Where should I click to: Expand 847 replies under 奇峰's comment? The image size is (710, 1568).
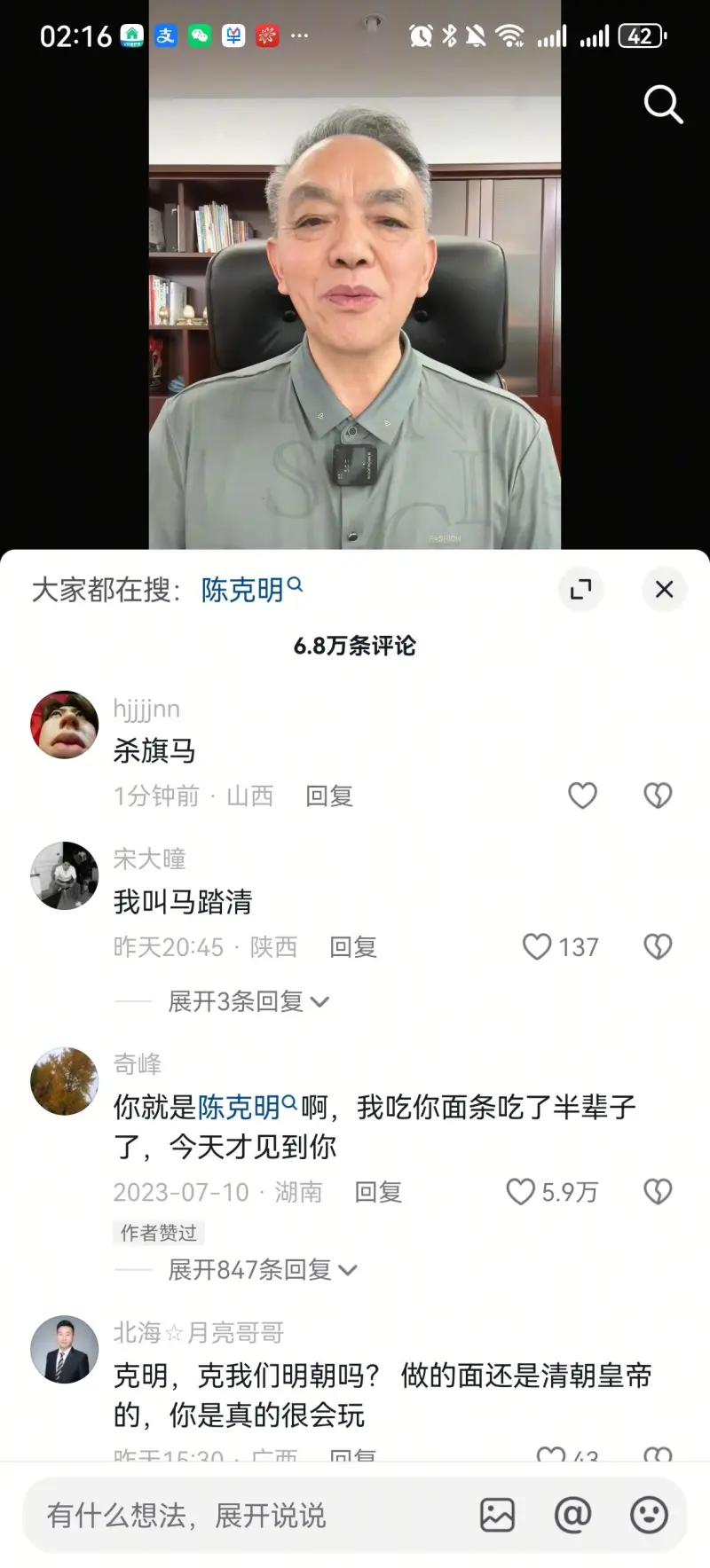(262, 1270)
